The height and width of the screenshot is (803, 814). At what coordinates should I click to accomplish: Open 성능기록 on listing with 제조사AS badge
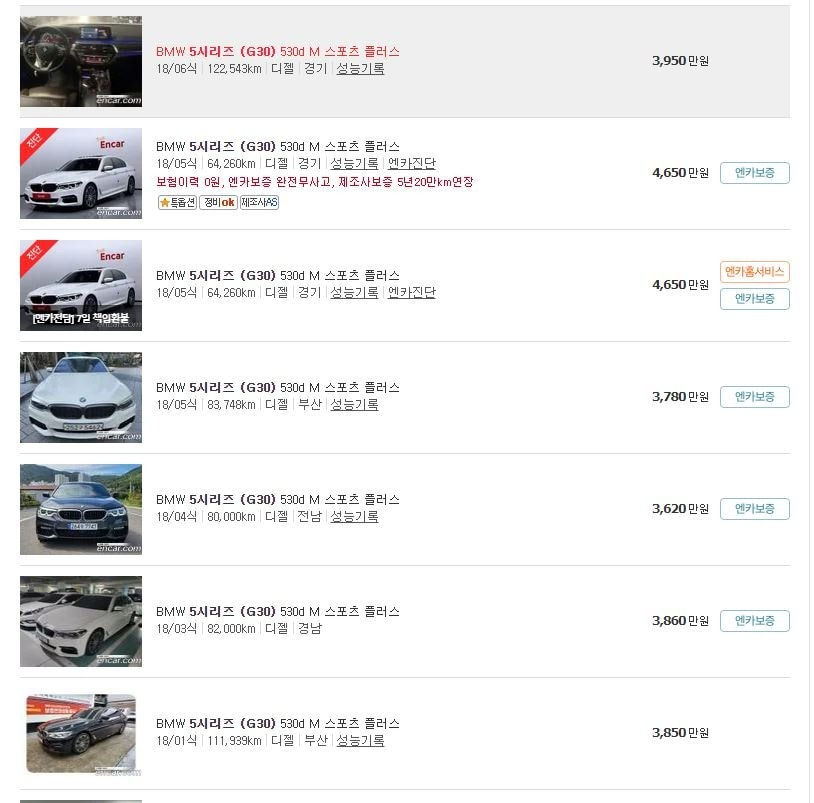[x=354, y=164]
